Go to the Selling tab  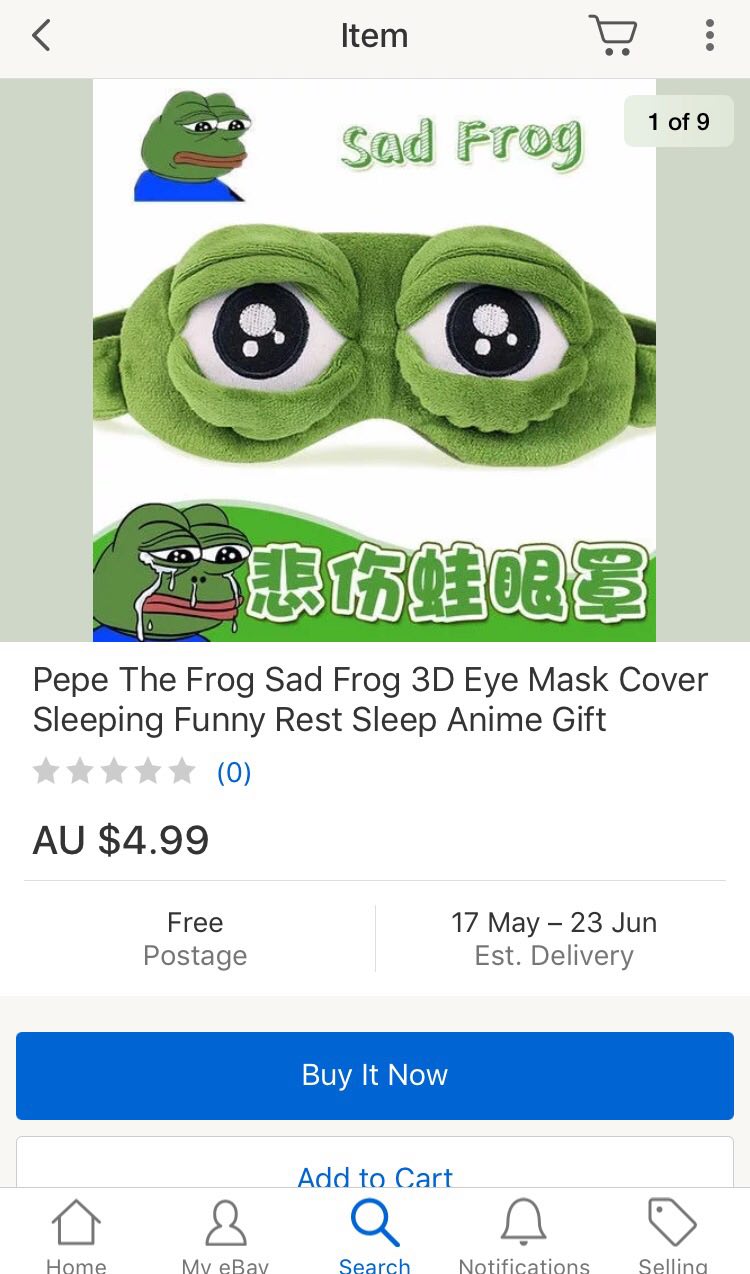[672, 1235]
